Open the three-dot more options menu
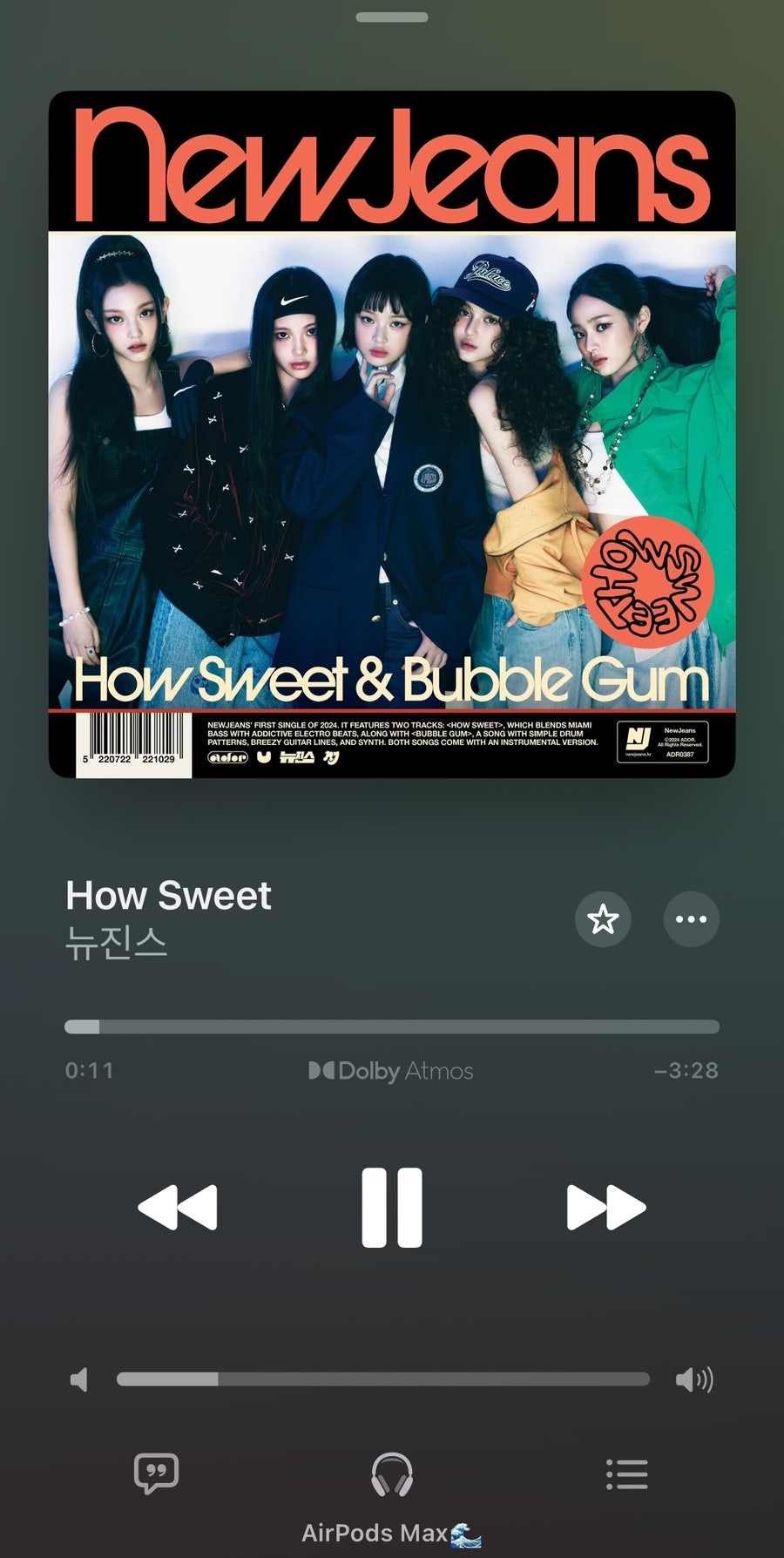 pyautogui.click(x=691, y=918)
